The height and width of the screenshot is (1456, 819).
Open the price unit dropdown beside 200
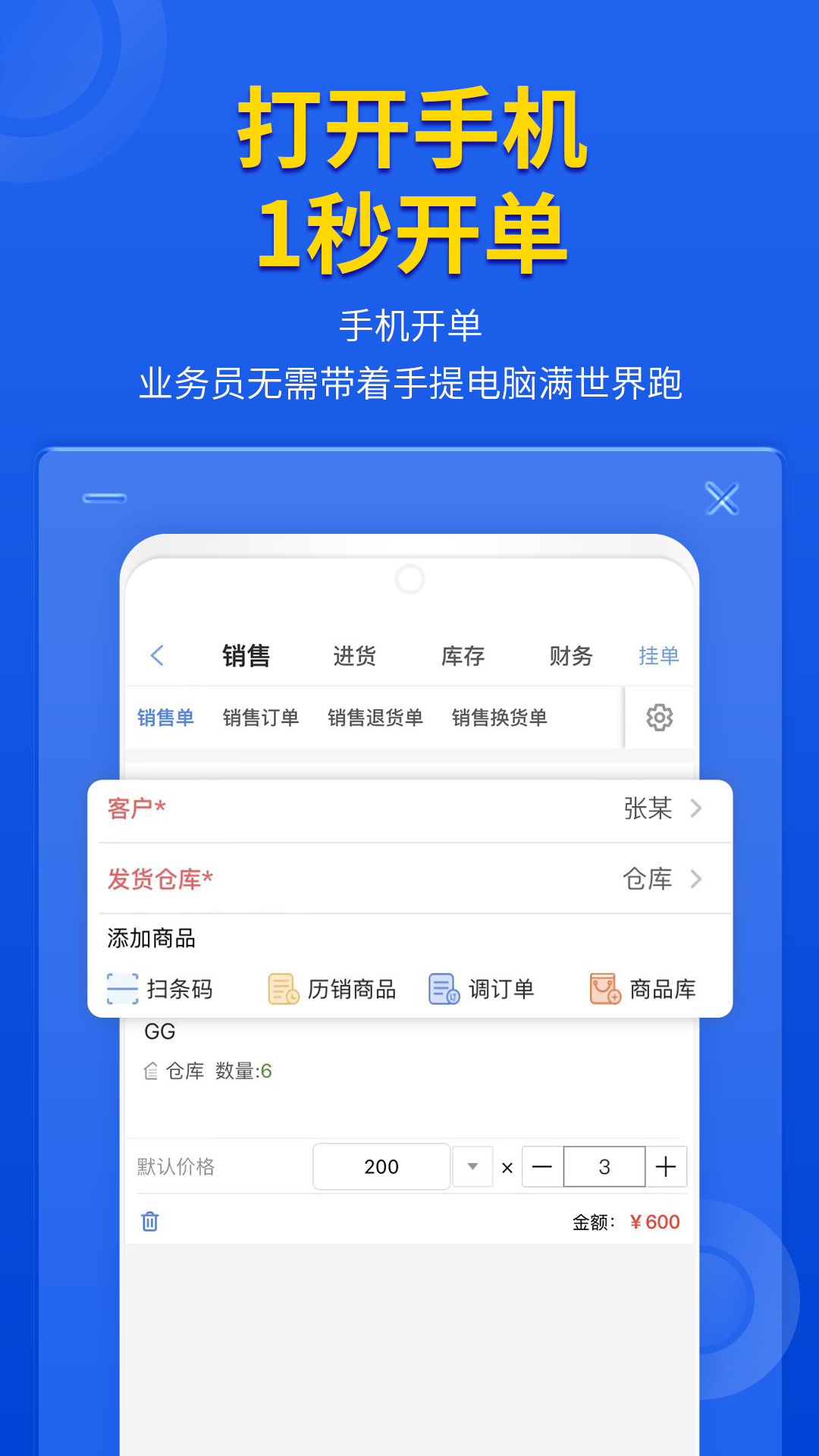472,1166
